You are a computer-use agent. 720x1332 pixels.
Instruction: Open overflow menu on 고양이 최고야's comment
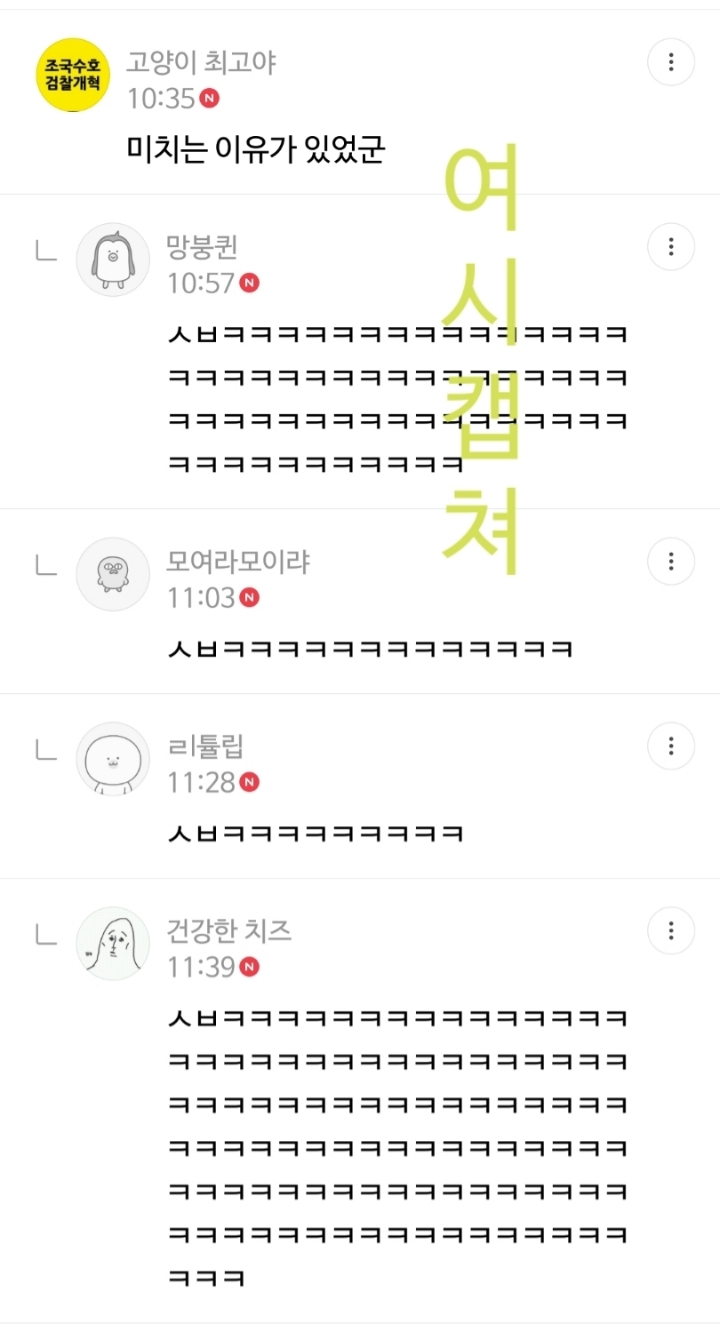pos(671,62)
